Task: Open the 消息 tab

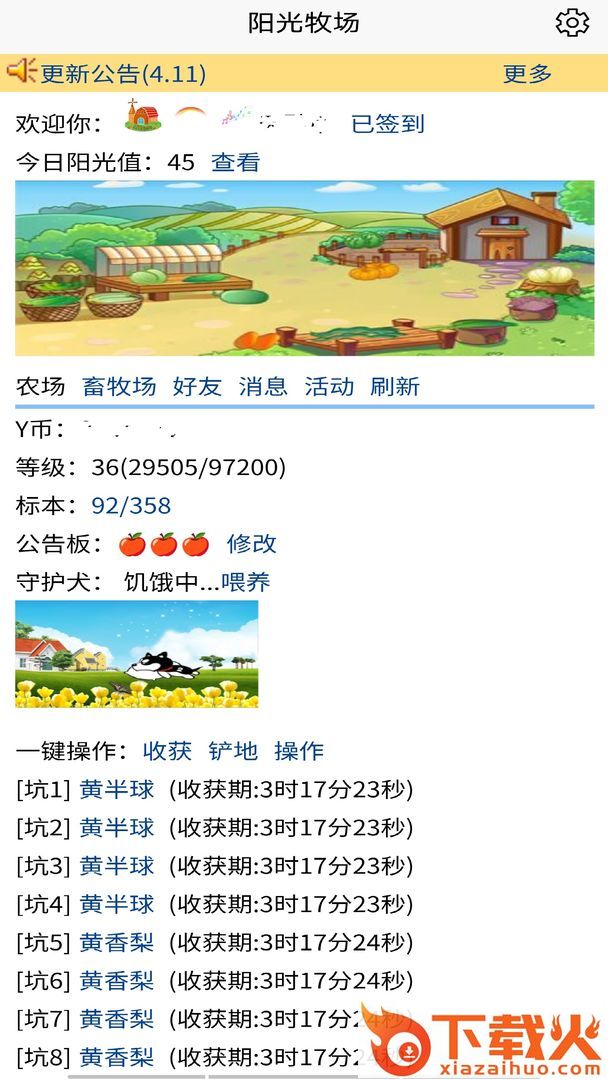Action: pos(263,387)
